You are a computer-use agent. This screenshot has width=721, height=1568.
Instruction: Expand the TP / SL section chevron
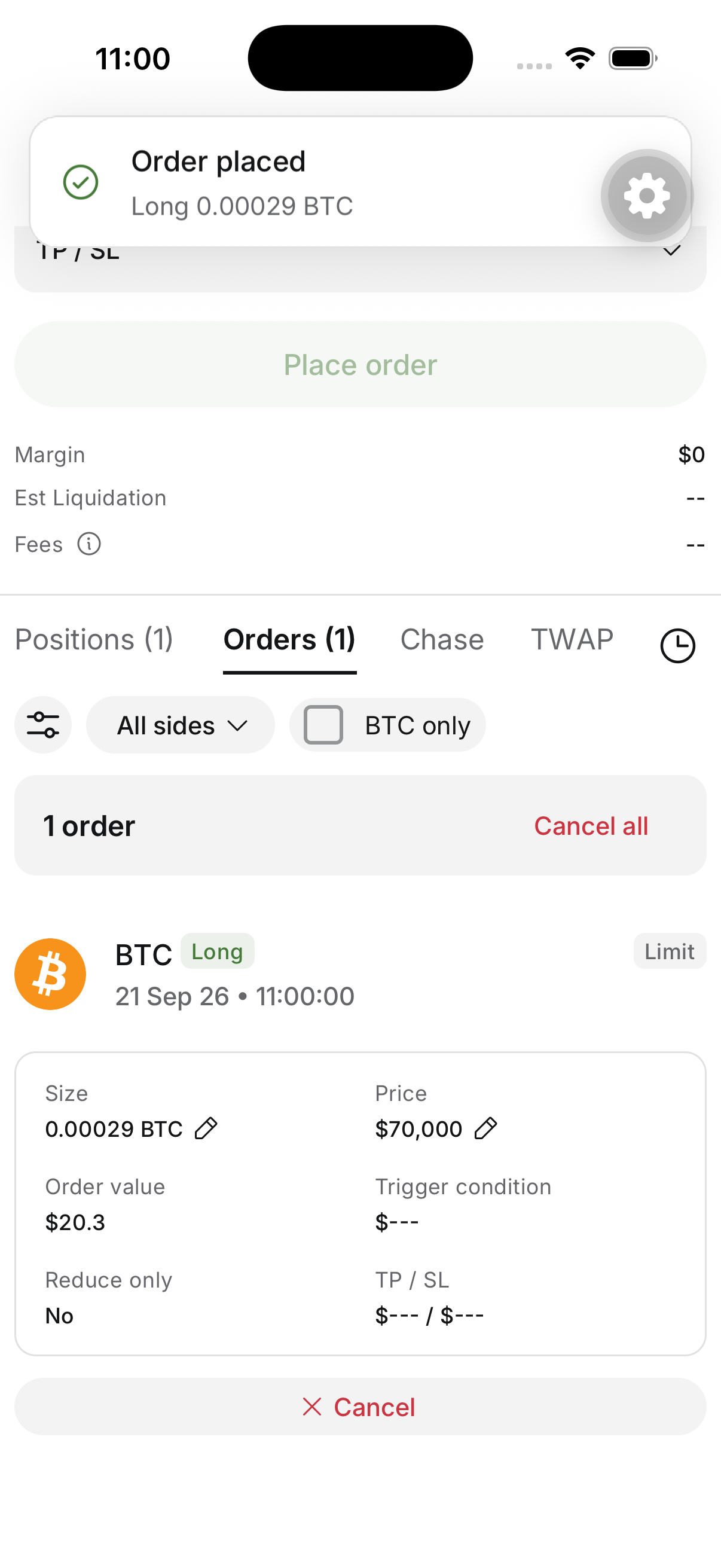click(x=671, y=251)
